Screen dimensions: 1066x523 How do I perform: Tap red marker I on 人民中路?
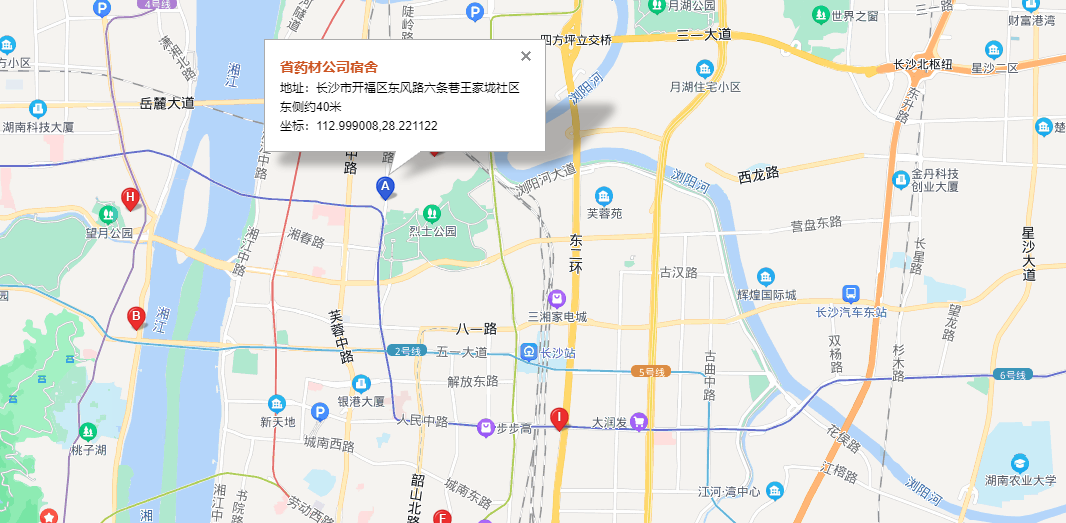point(560,418)
